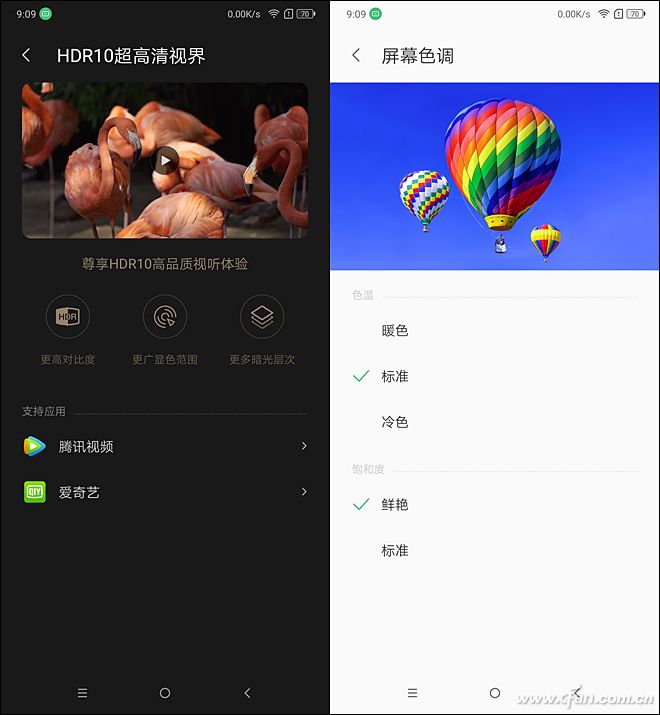Select 暖色 color temperature
The height and width of the screenshot is (715, 660).
click(395, 331)
